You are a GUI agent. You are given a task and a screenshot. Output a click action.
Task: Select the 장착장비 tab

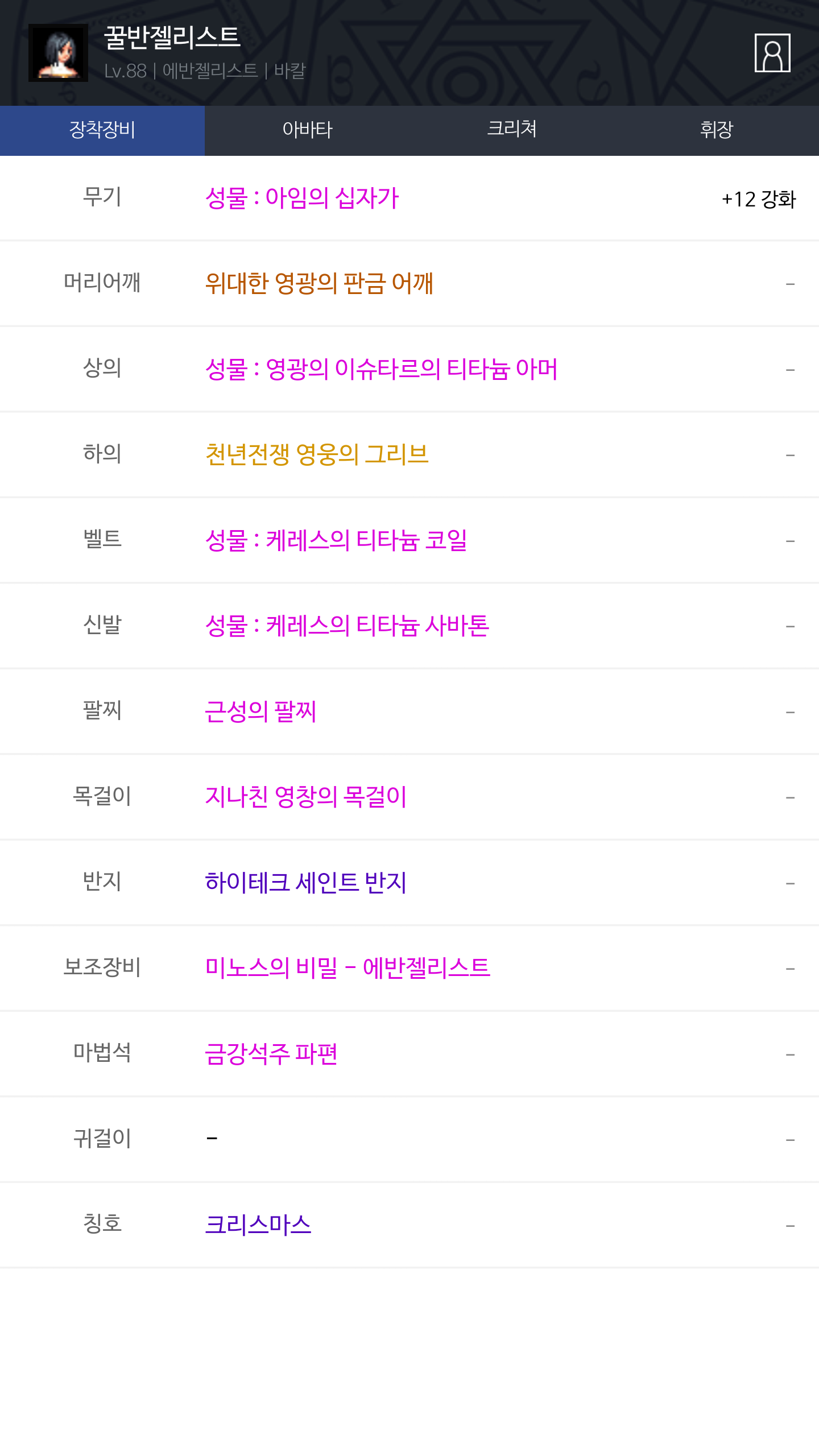tap(102, 130)
